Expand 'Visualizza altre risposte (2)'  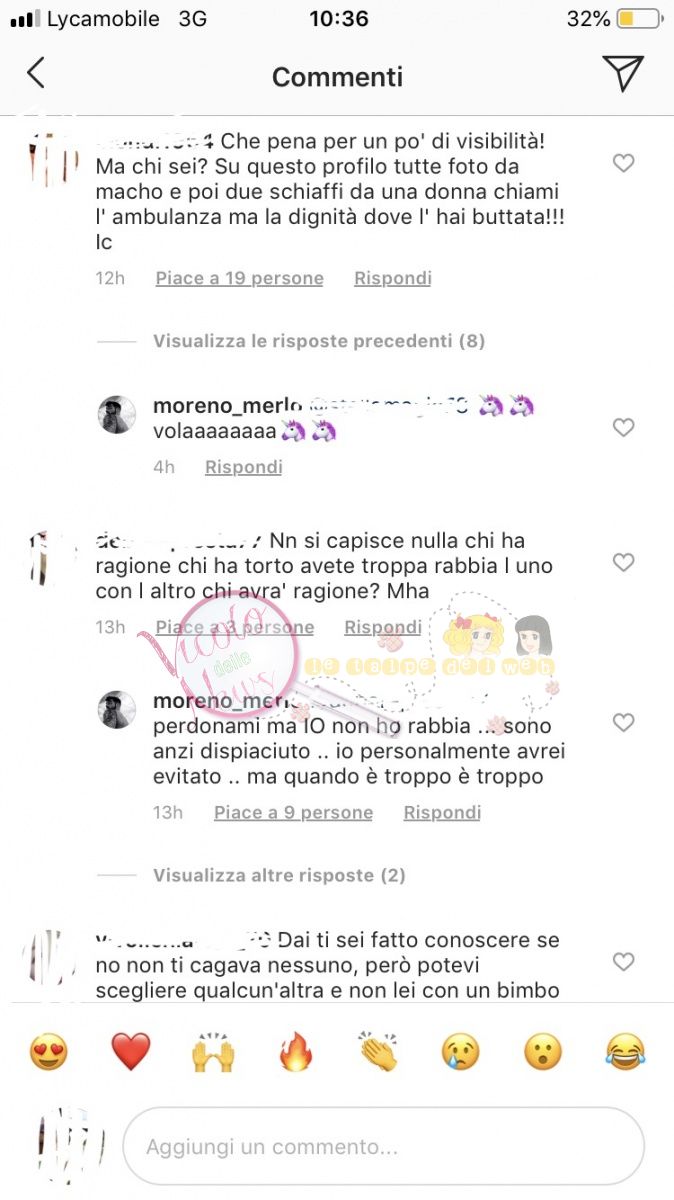pyautogui.click(x=279, y=875)
